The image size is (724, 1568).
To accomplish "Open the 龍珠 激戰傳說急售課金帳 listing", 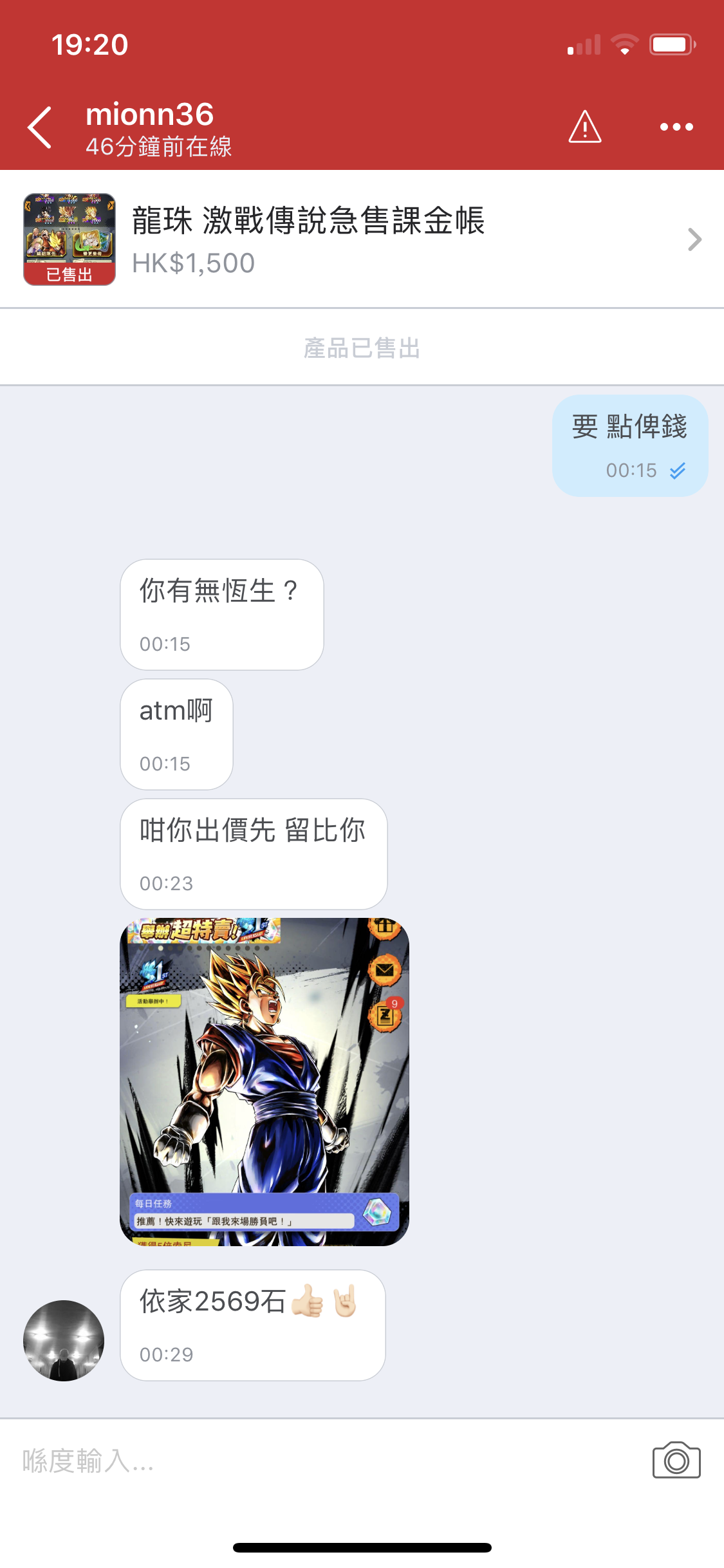I will [360, 239].
